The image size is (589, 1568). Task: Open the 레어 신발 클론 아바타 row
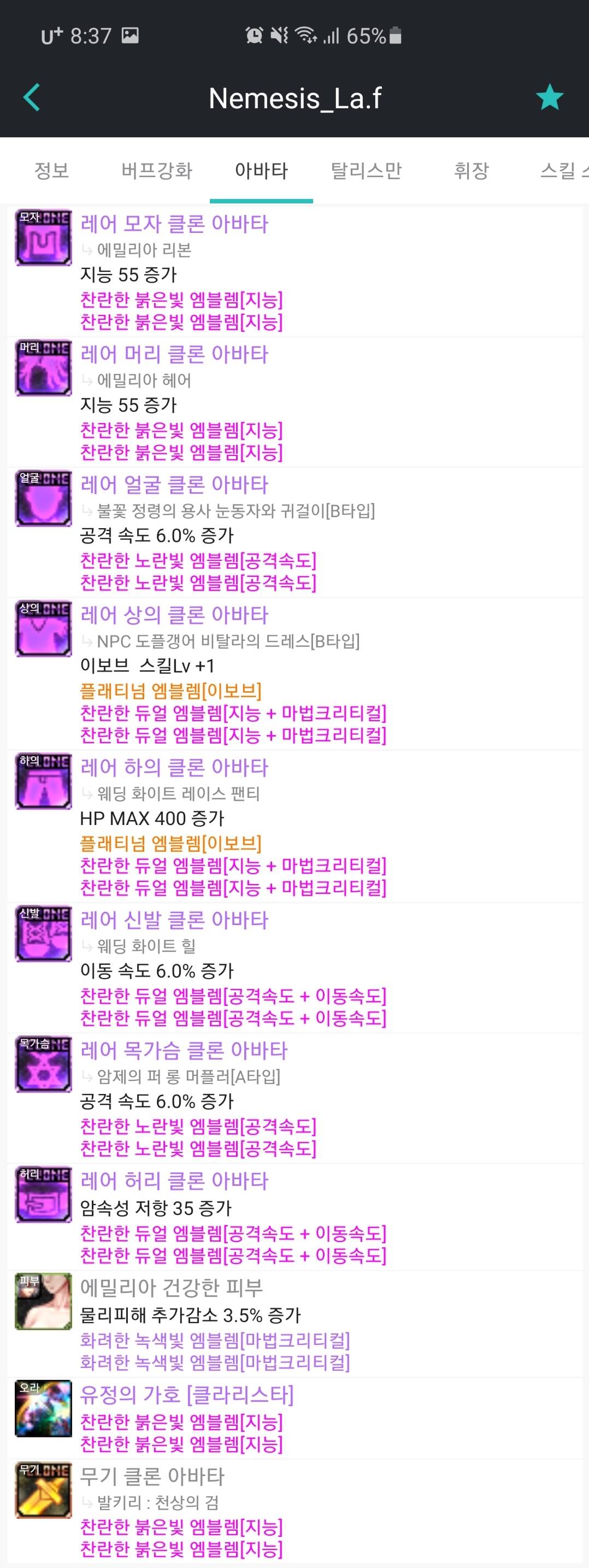pyautogui.click(x=174, y=920)
